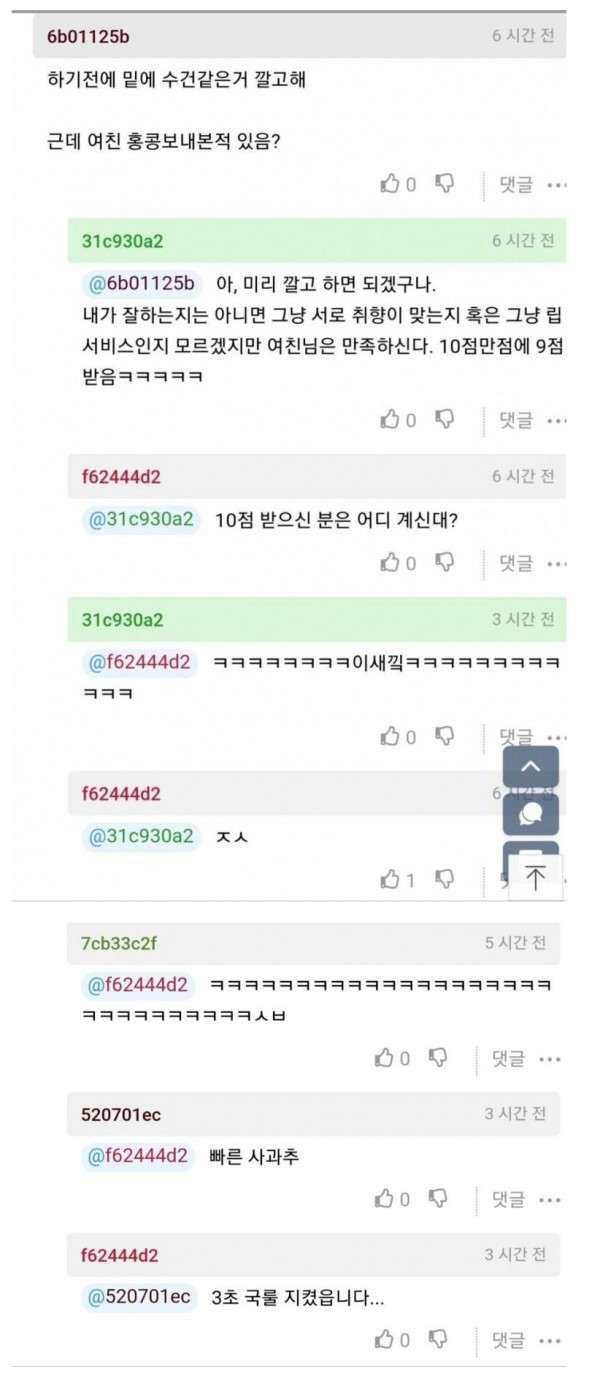Like the '3초 국룰 지켰읍니다...' comment
The width and height of the screenshot is (600, 1394).
[384, 1340]
